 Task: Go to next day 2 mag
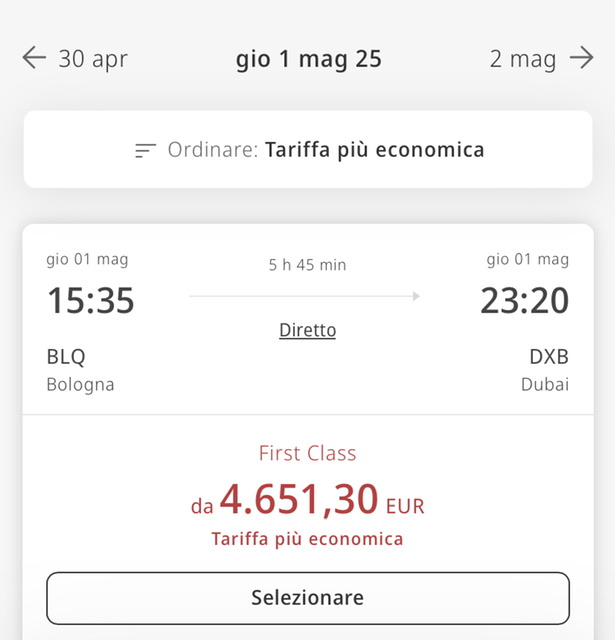click(541, 58)
